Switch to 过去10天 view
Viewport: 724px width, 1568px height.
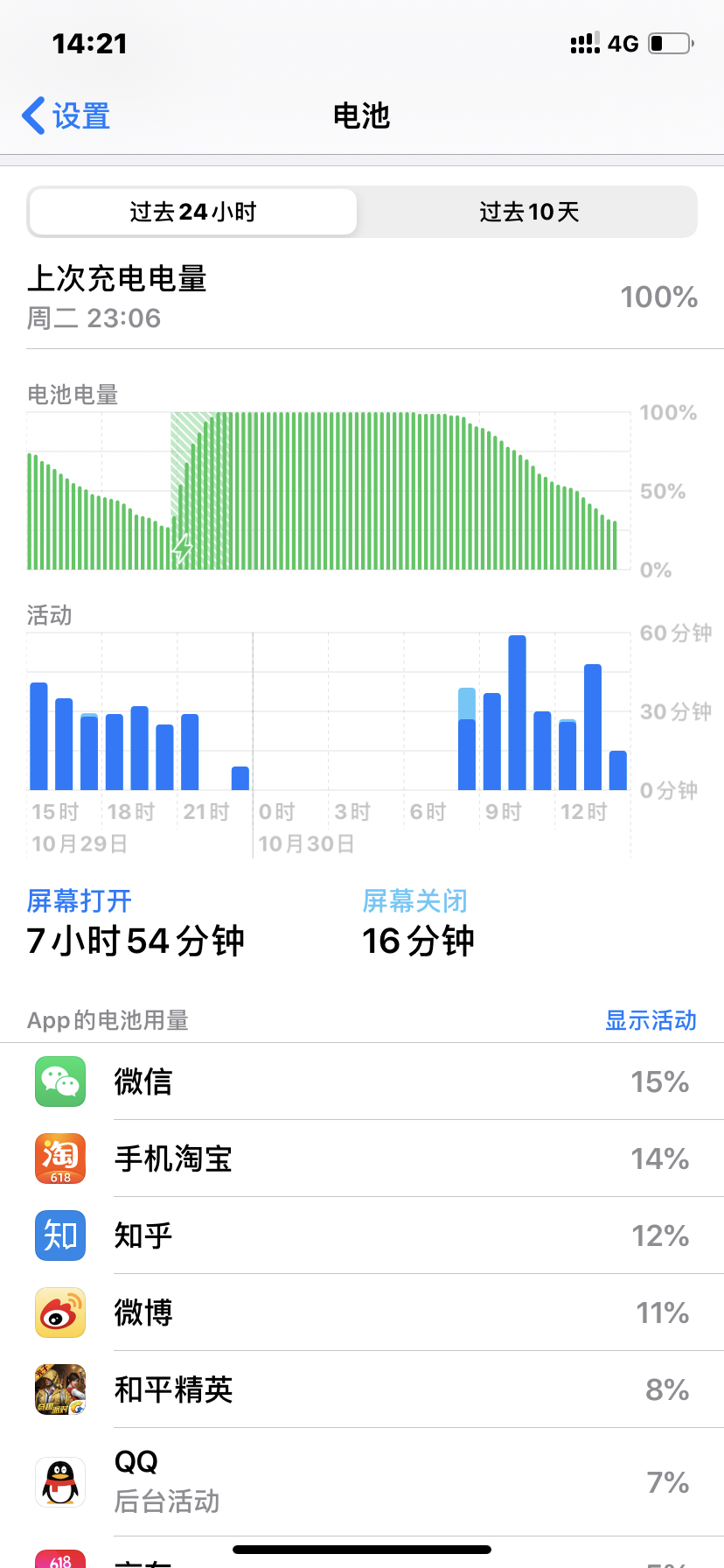point(528,212)
